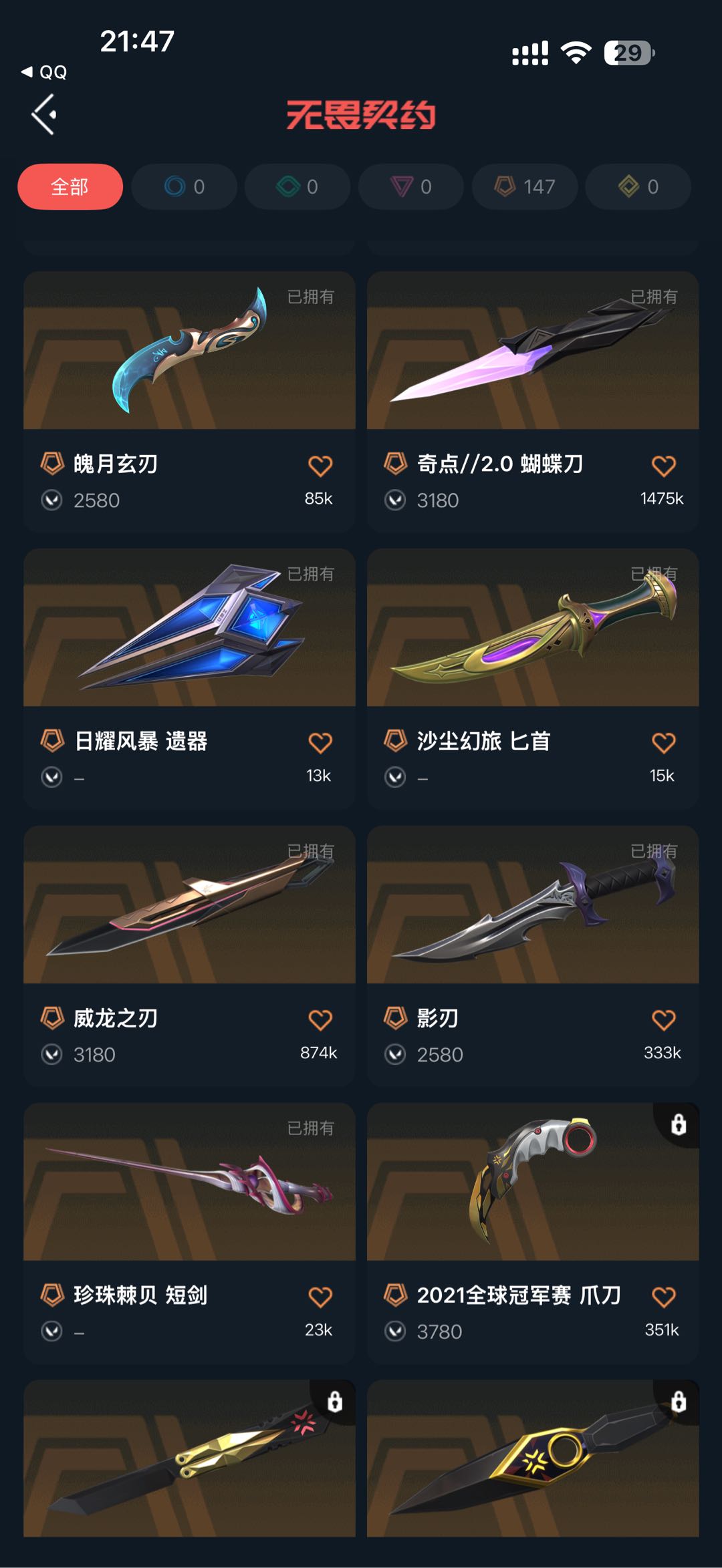722x1568 pixels.
Task: Return to QQ via the status bar link
Action: 44,72
